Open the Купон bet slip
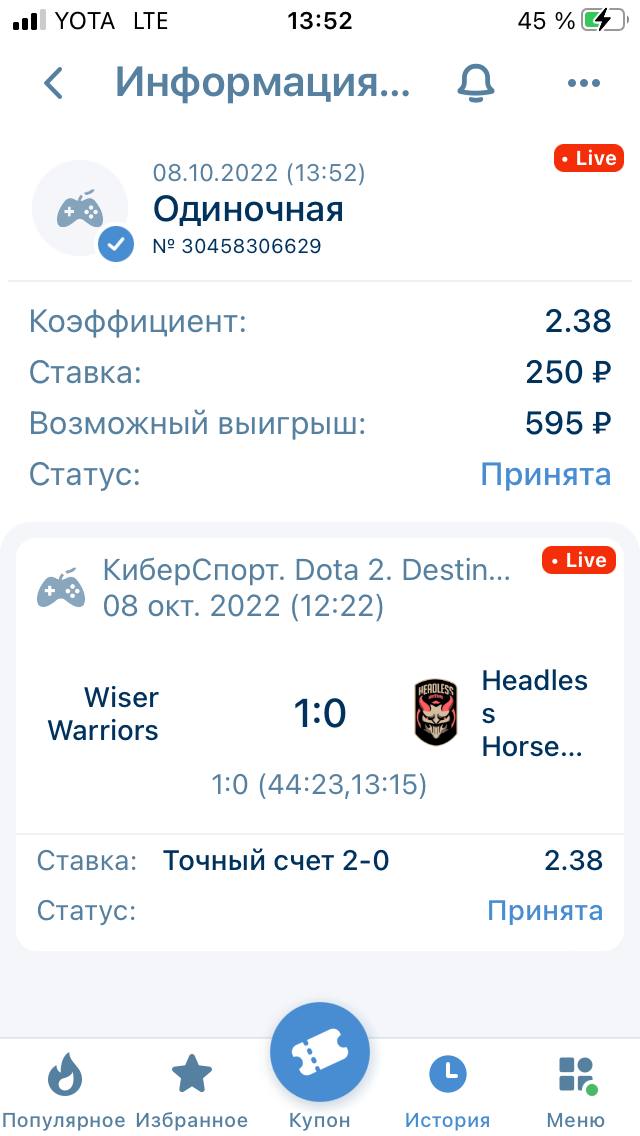Screen dimensions: 640x1136 coord(320,1061)
